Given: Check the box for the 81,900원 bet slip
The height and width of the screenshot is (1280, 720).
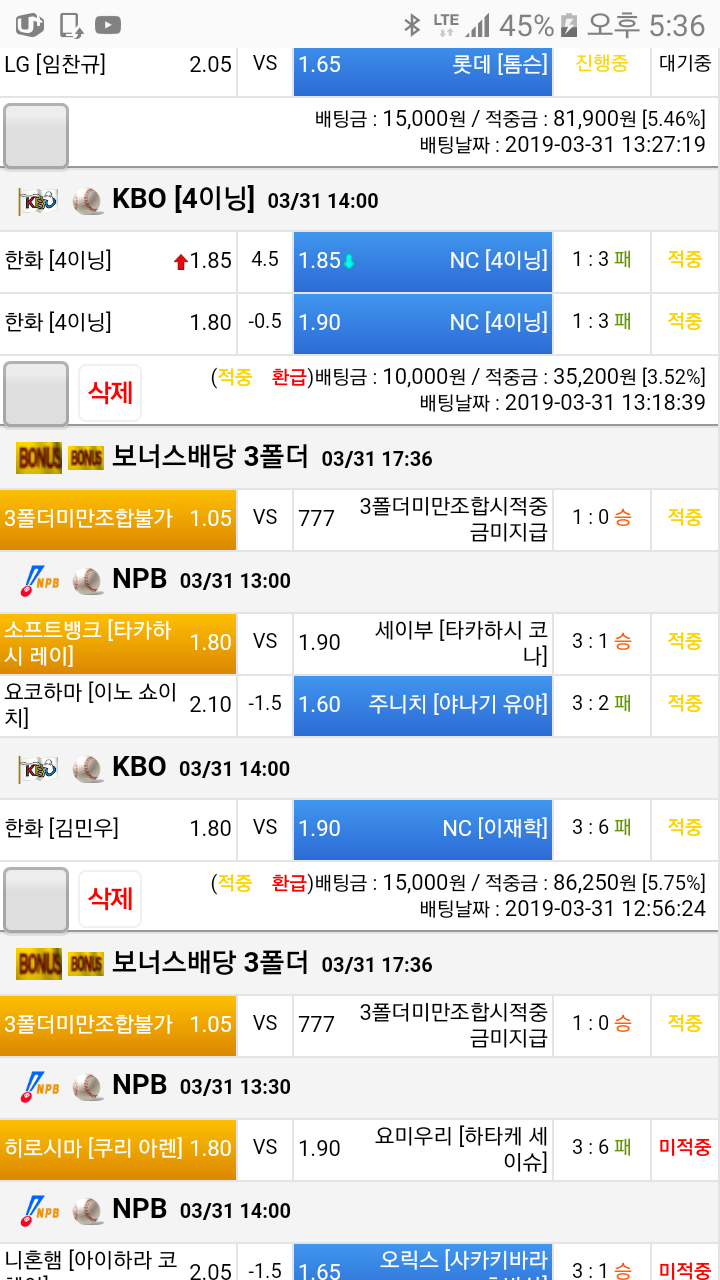Looking at the screenshot, I should point(36,135).
